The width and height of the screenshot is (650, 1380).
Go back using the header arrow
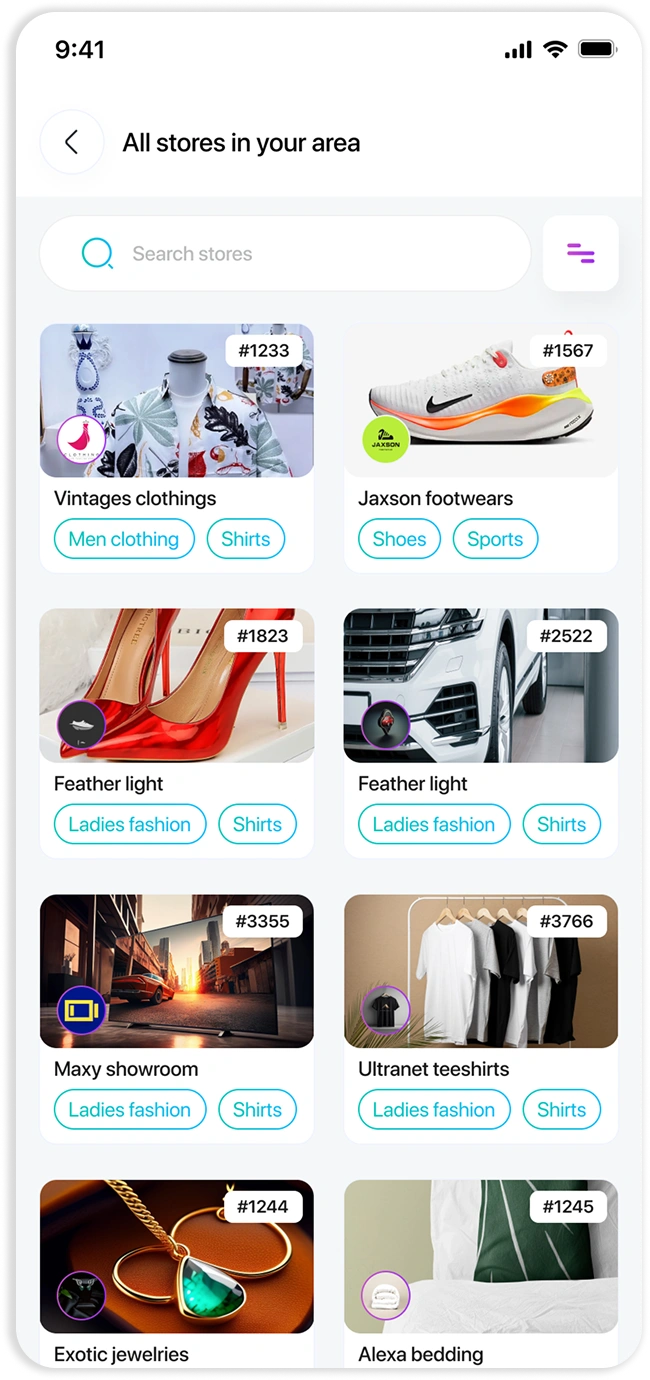(71, 142)
